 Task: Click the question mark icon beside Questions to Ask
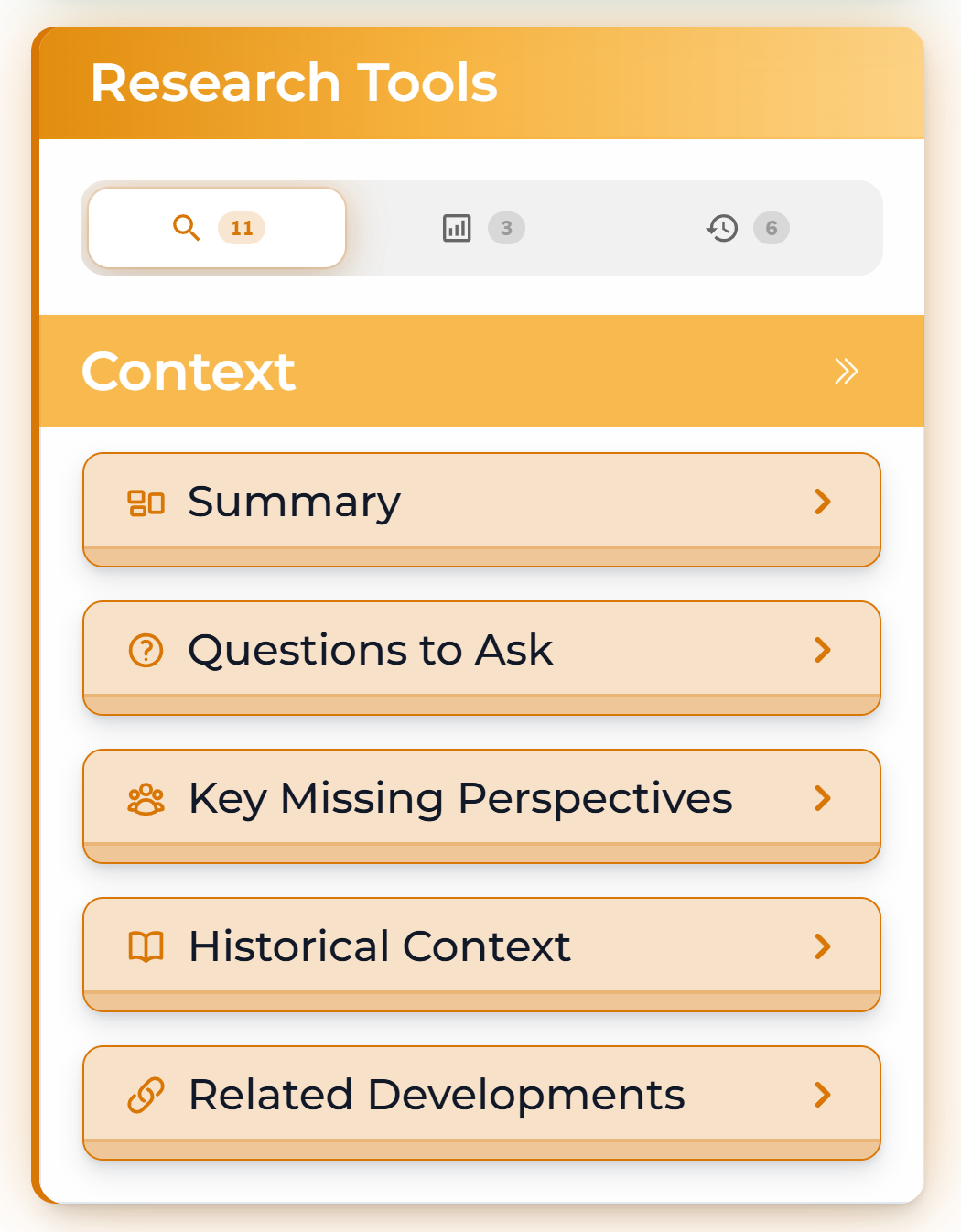coord(146,651)
